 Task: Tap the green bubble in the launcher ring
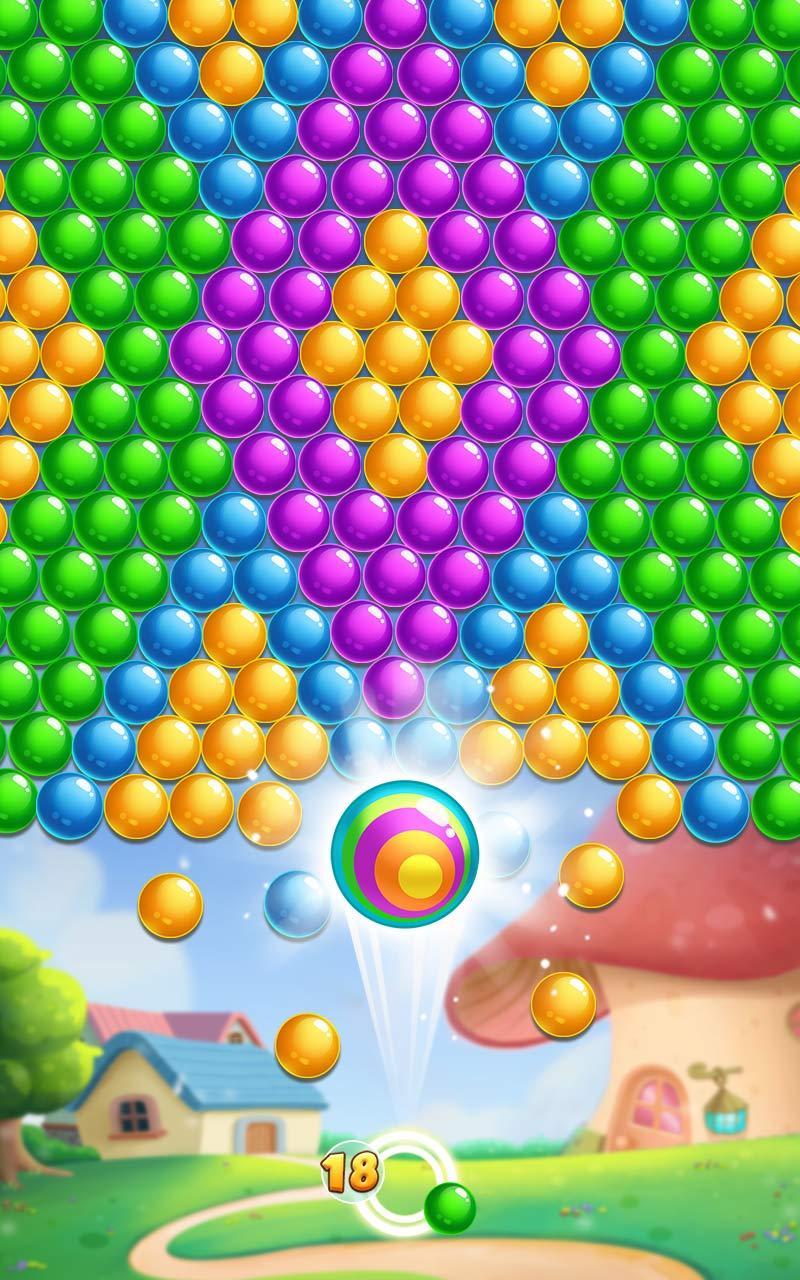[x=449, y=1207]
